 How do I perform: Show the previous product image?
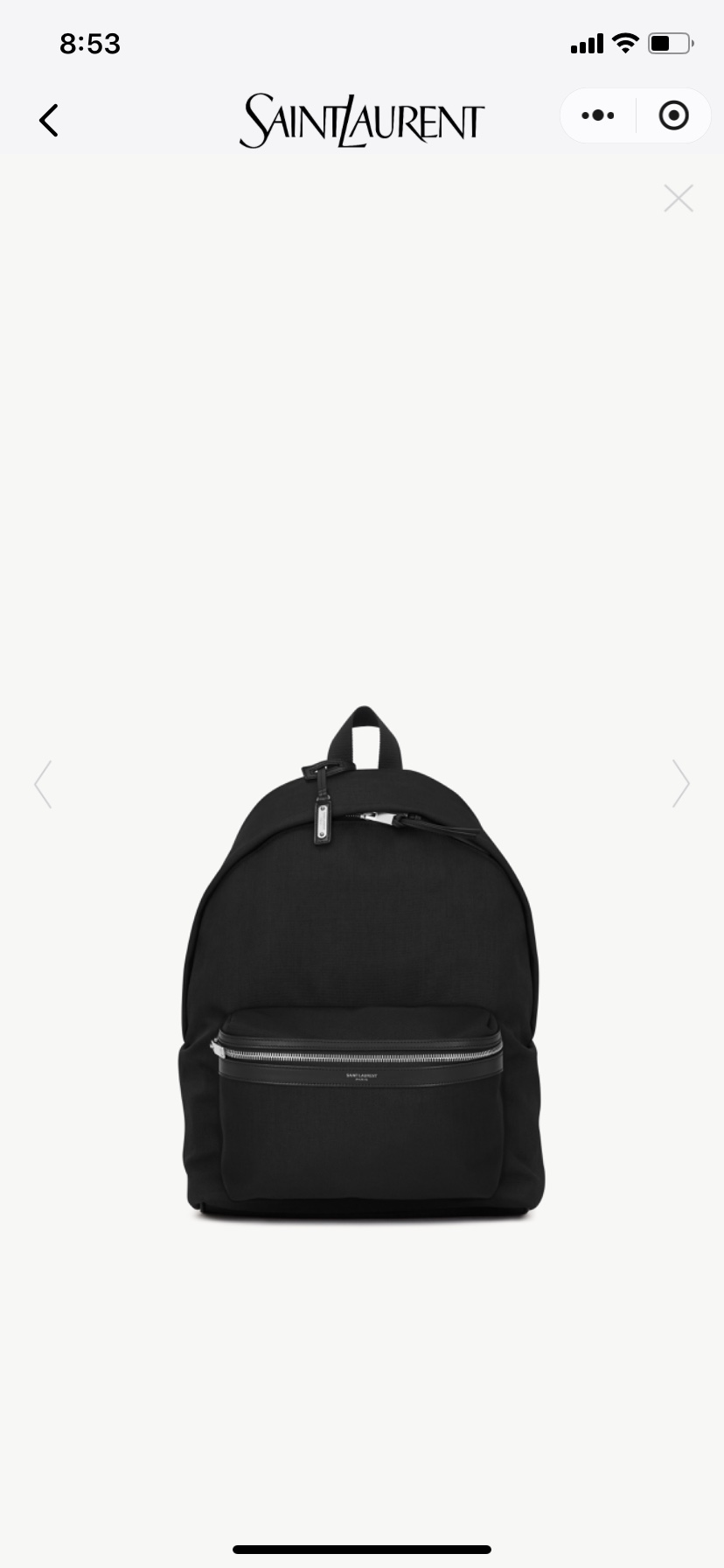pos(43,784)
